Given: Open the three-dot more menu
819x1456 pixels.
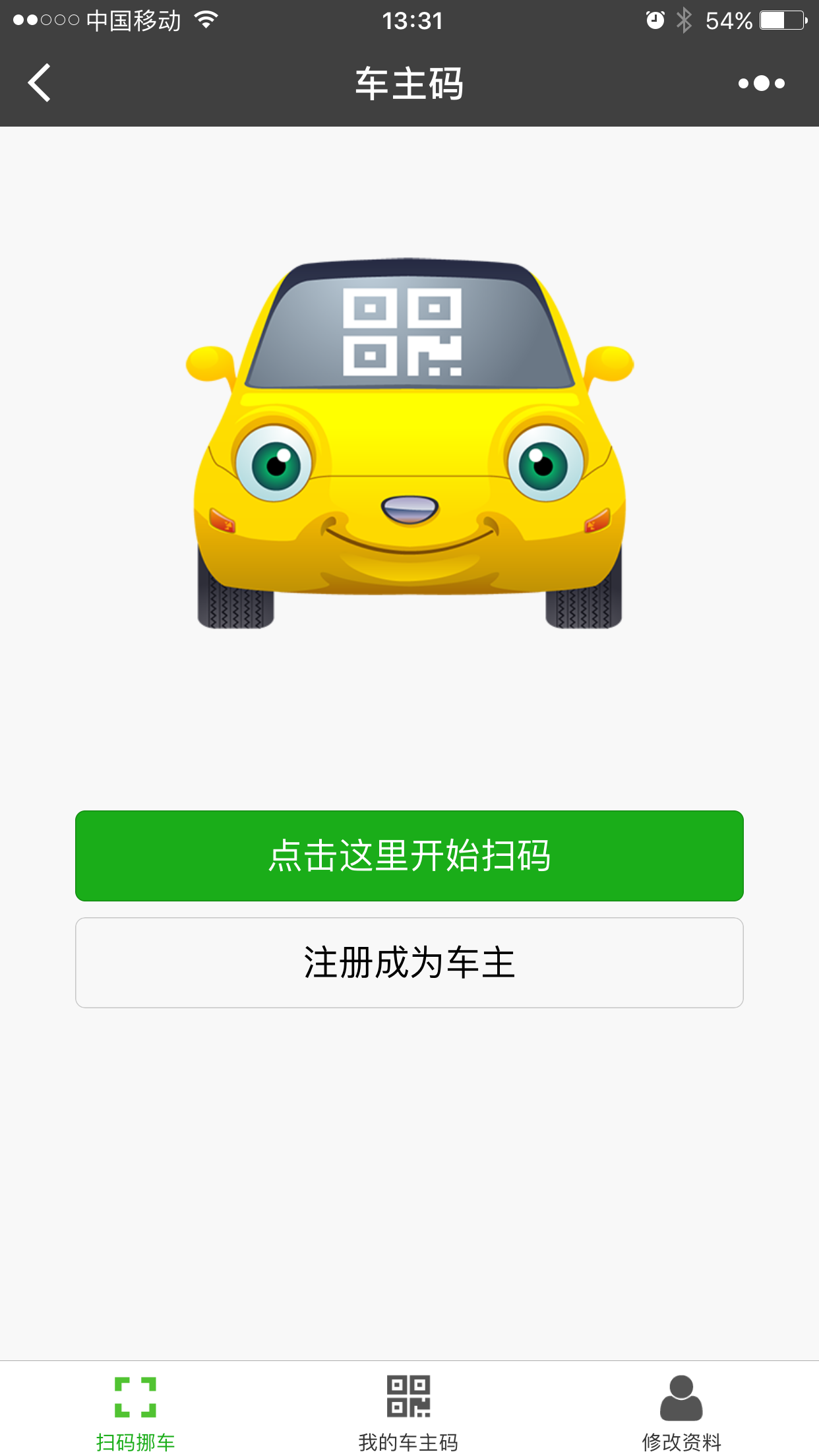Looking at the screenshot, I should click(x=761, y=83).
